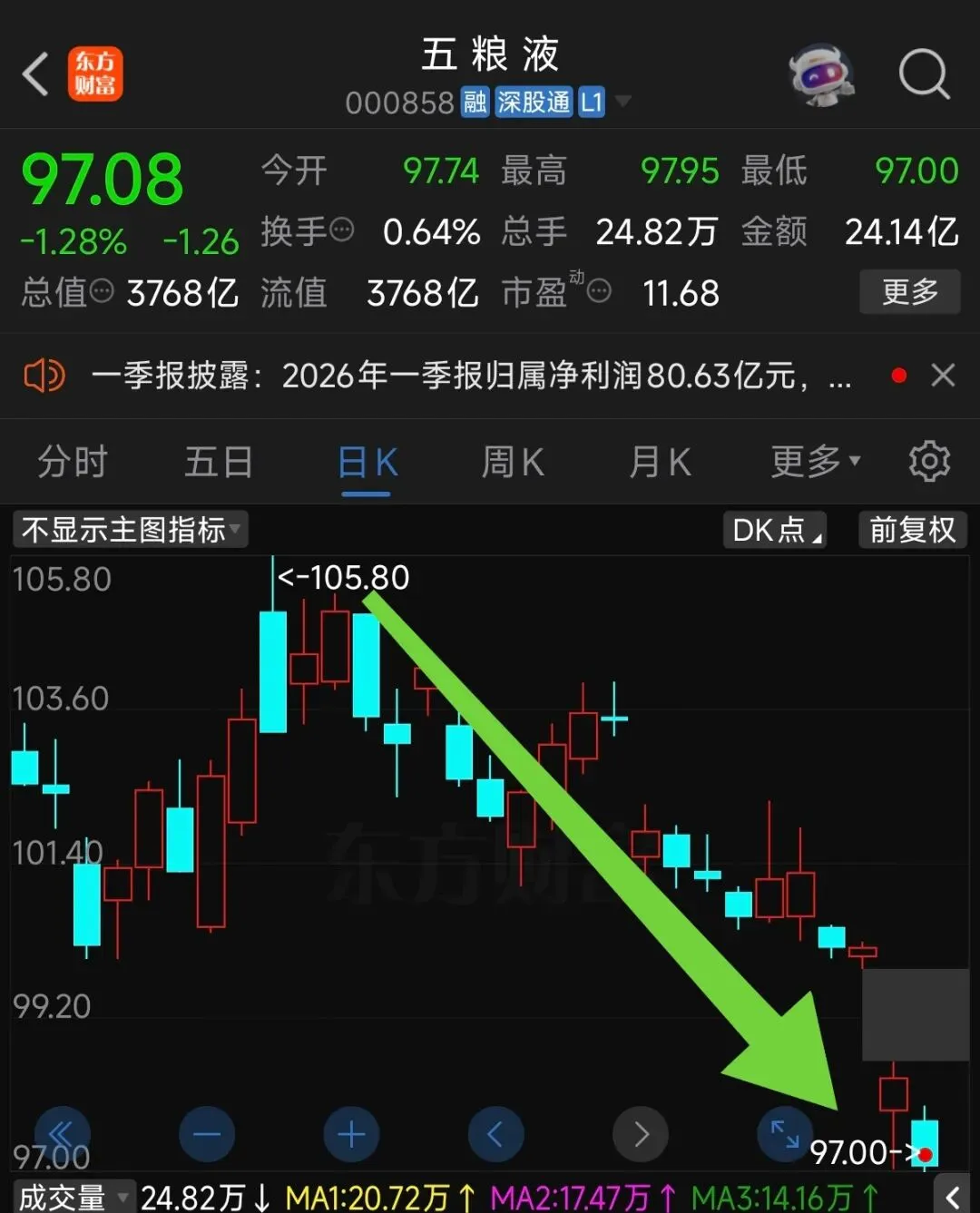Select the 月K tab
This screenshot has height=1213, width=980.
660,462
